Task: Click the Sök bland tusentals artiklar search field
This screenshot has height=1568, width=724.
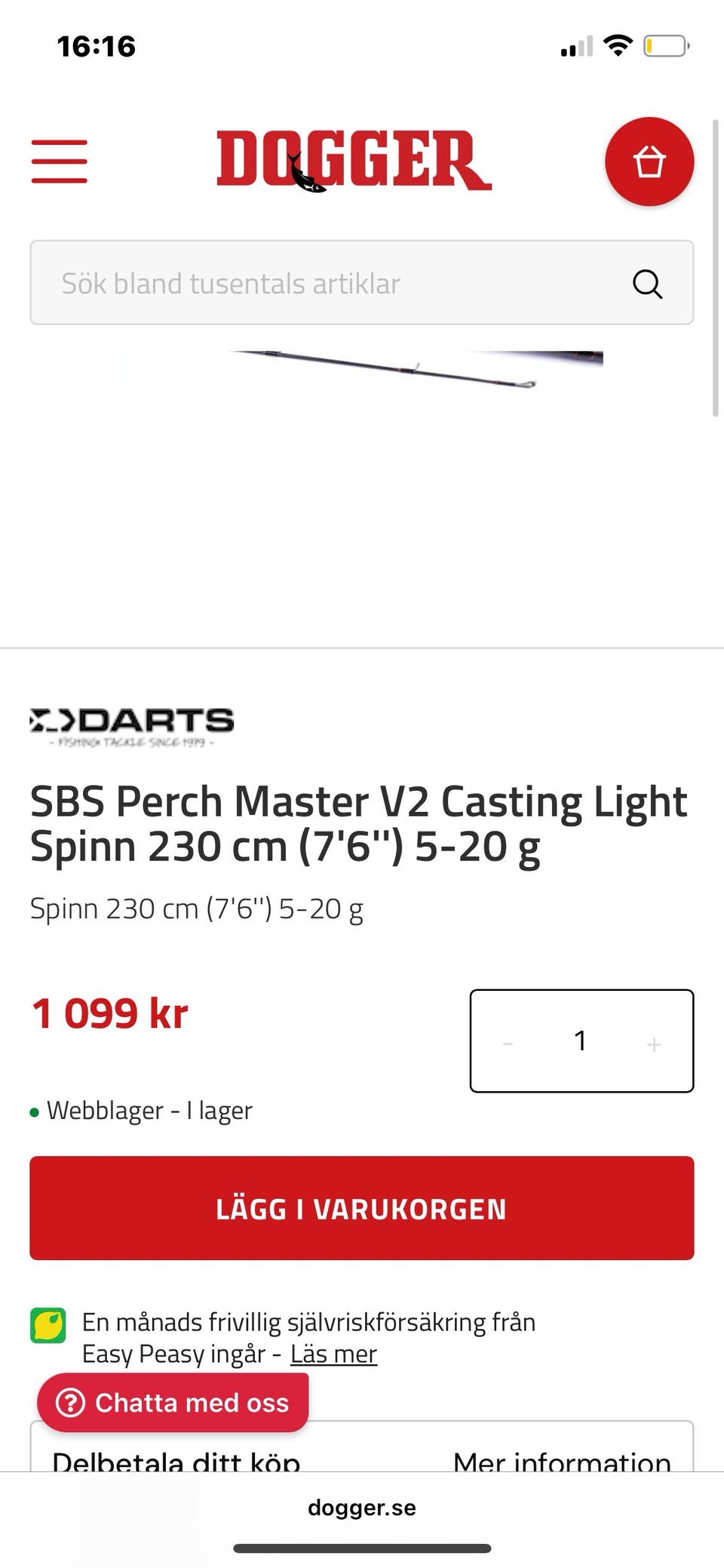Action: click(x=302, y=284)
